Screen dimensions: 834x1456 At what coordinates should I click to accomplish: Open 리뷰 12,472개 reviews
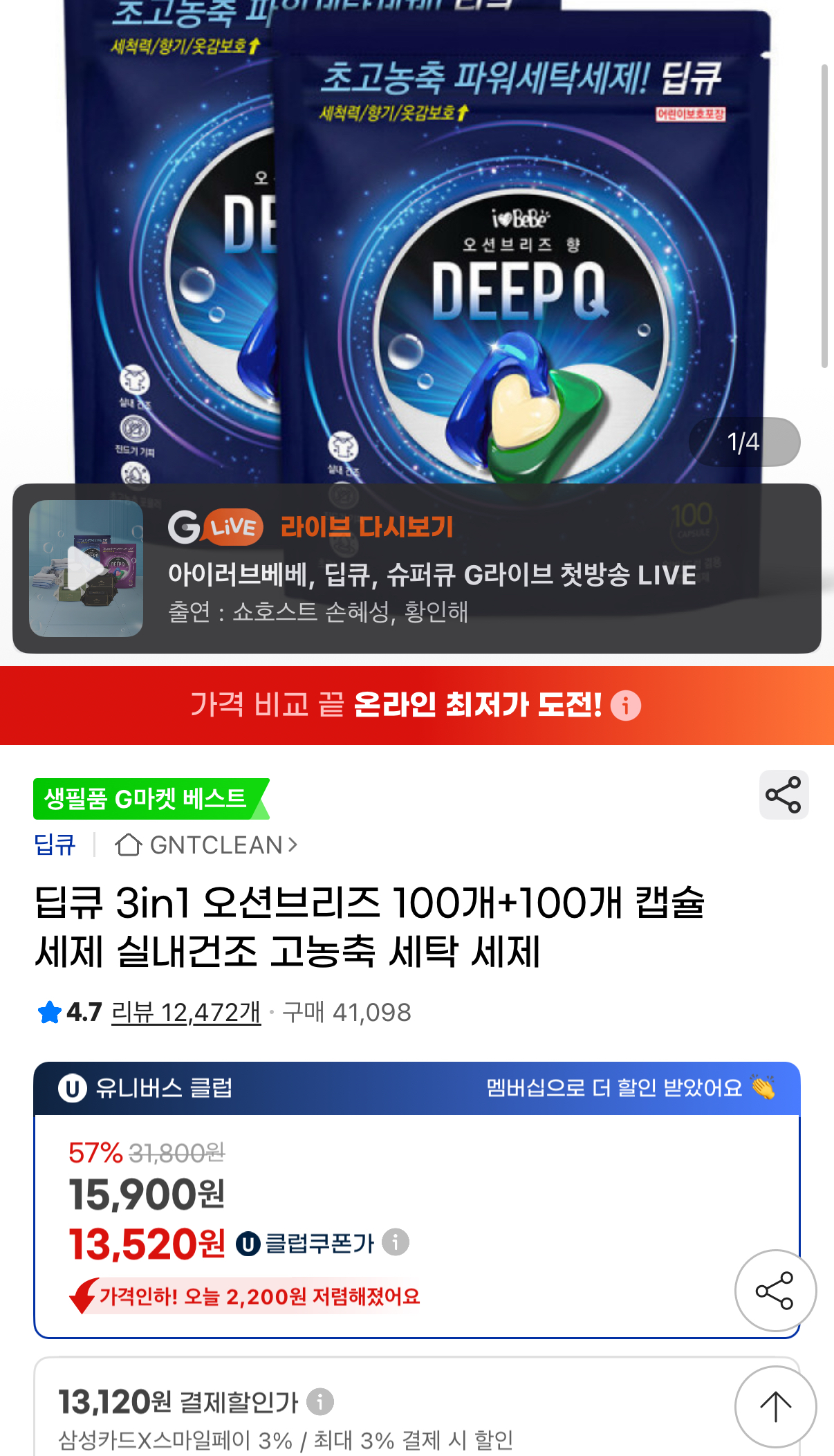185,1013
